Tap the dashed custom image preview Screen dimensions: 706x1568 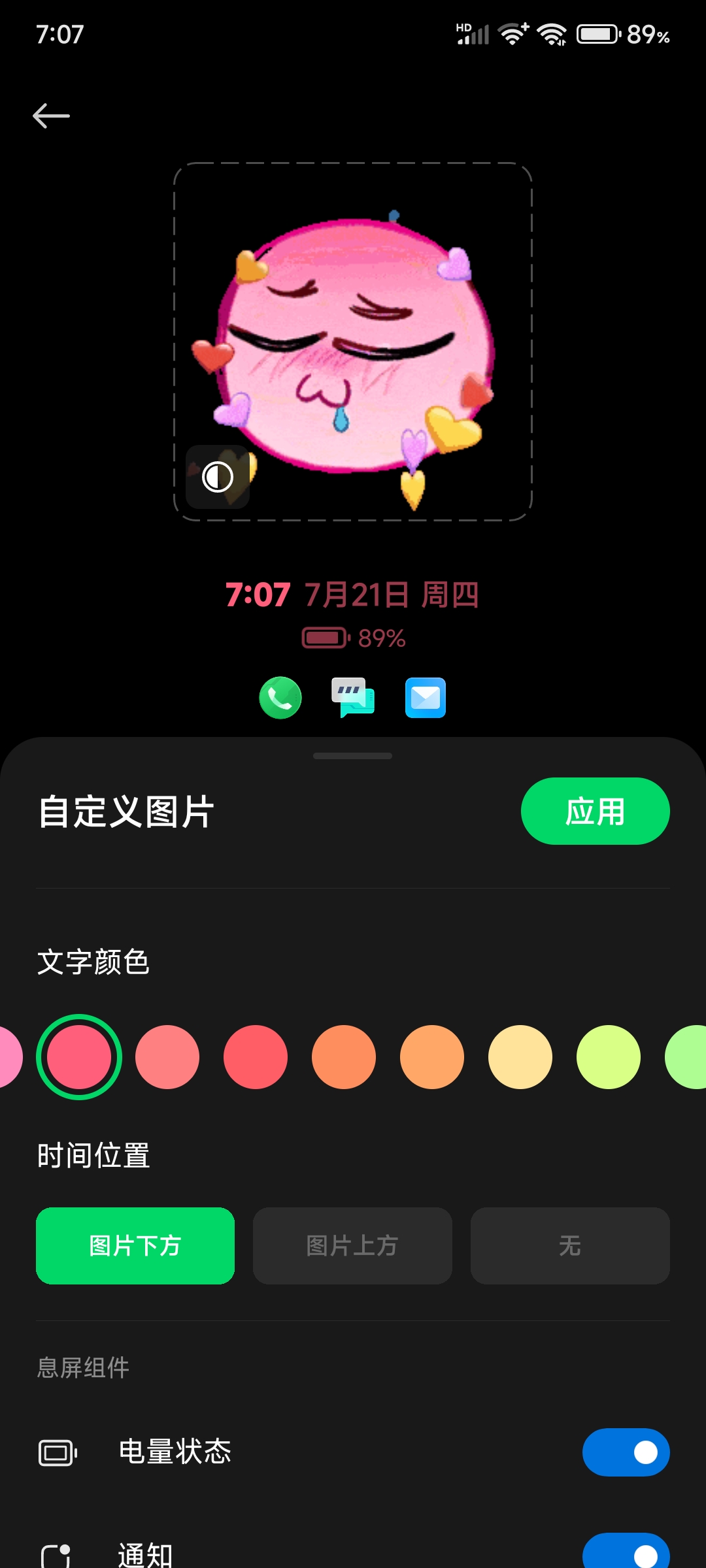pyautogui.click(x=353, y=342)
